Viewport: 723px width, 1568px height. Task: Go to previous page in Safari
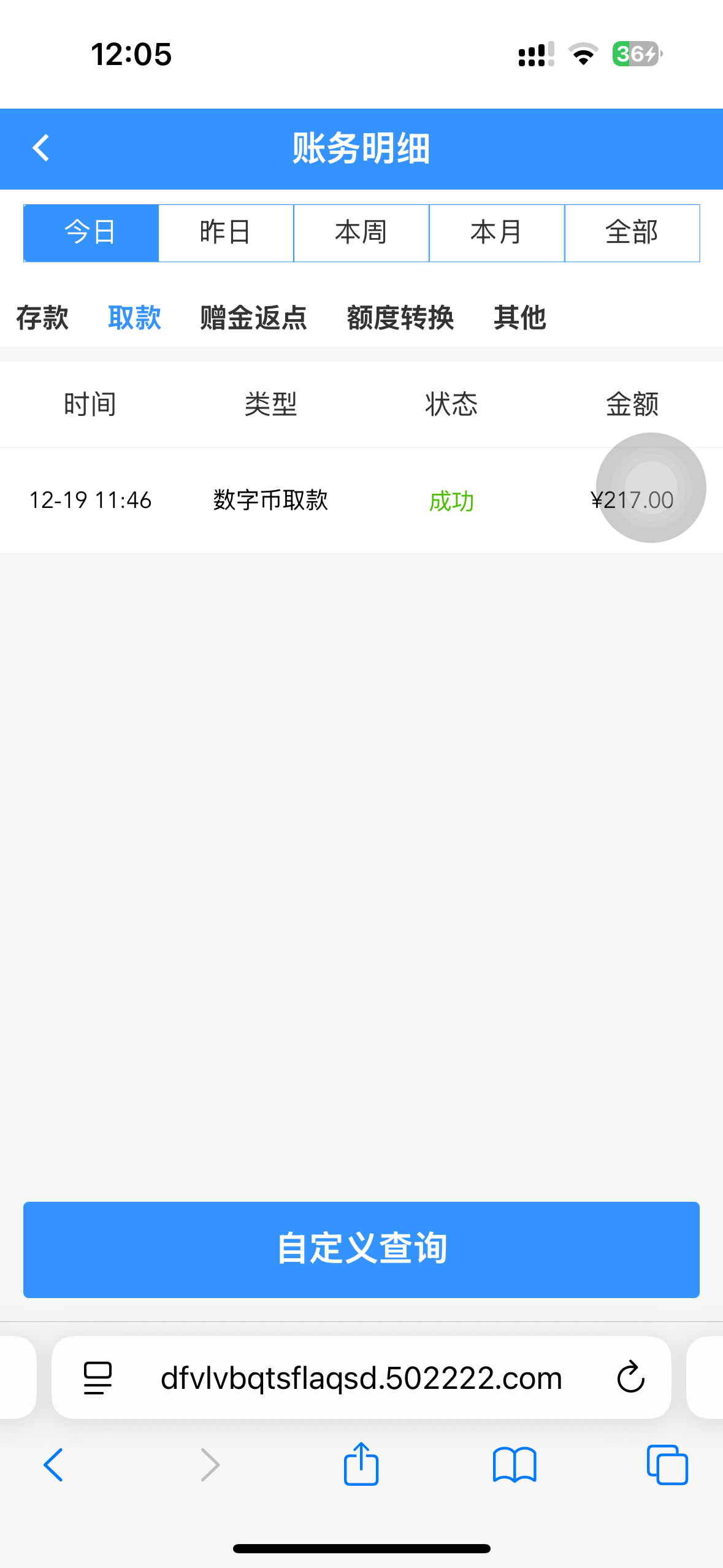53,1464
